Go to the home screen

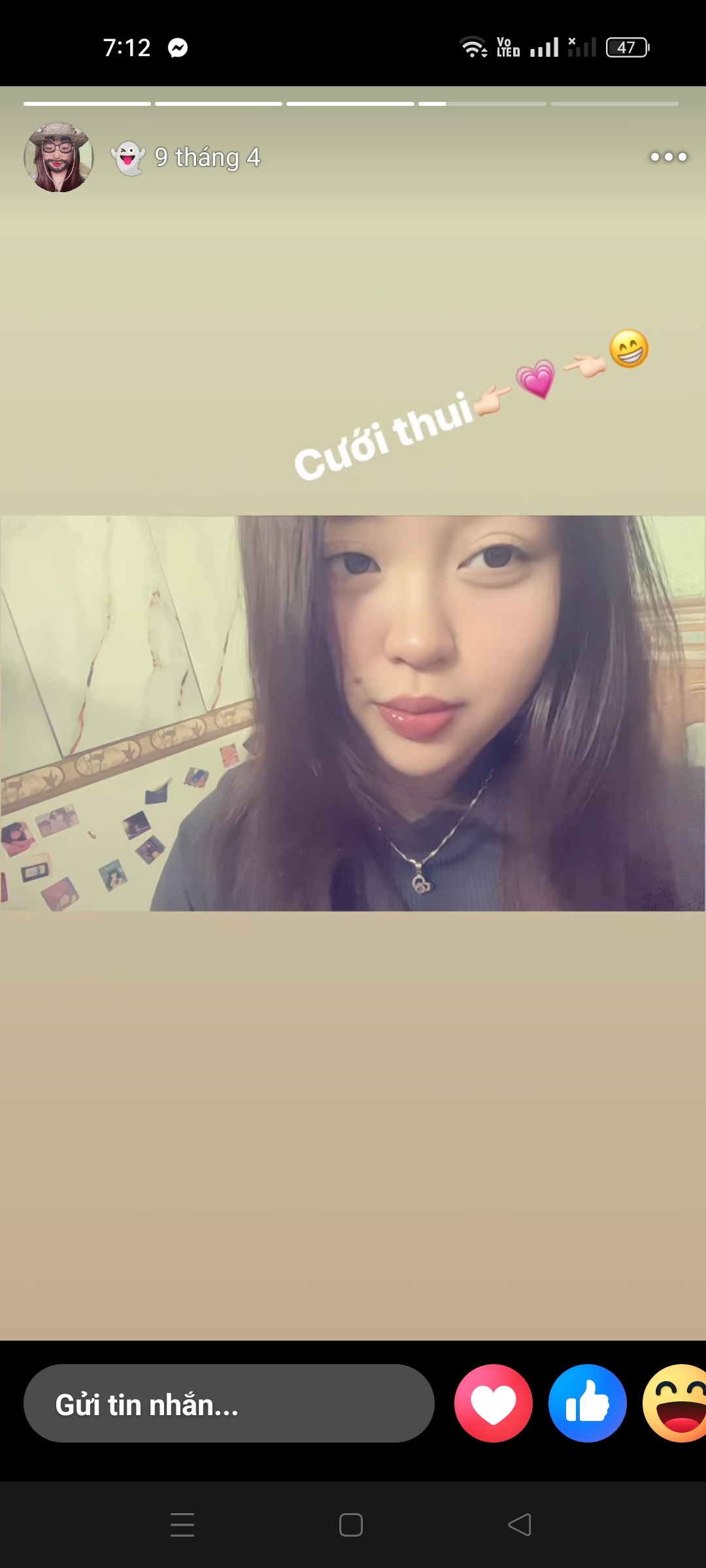[351, 1525]
